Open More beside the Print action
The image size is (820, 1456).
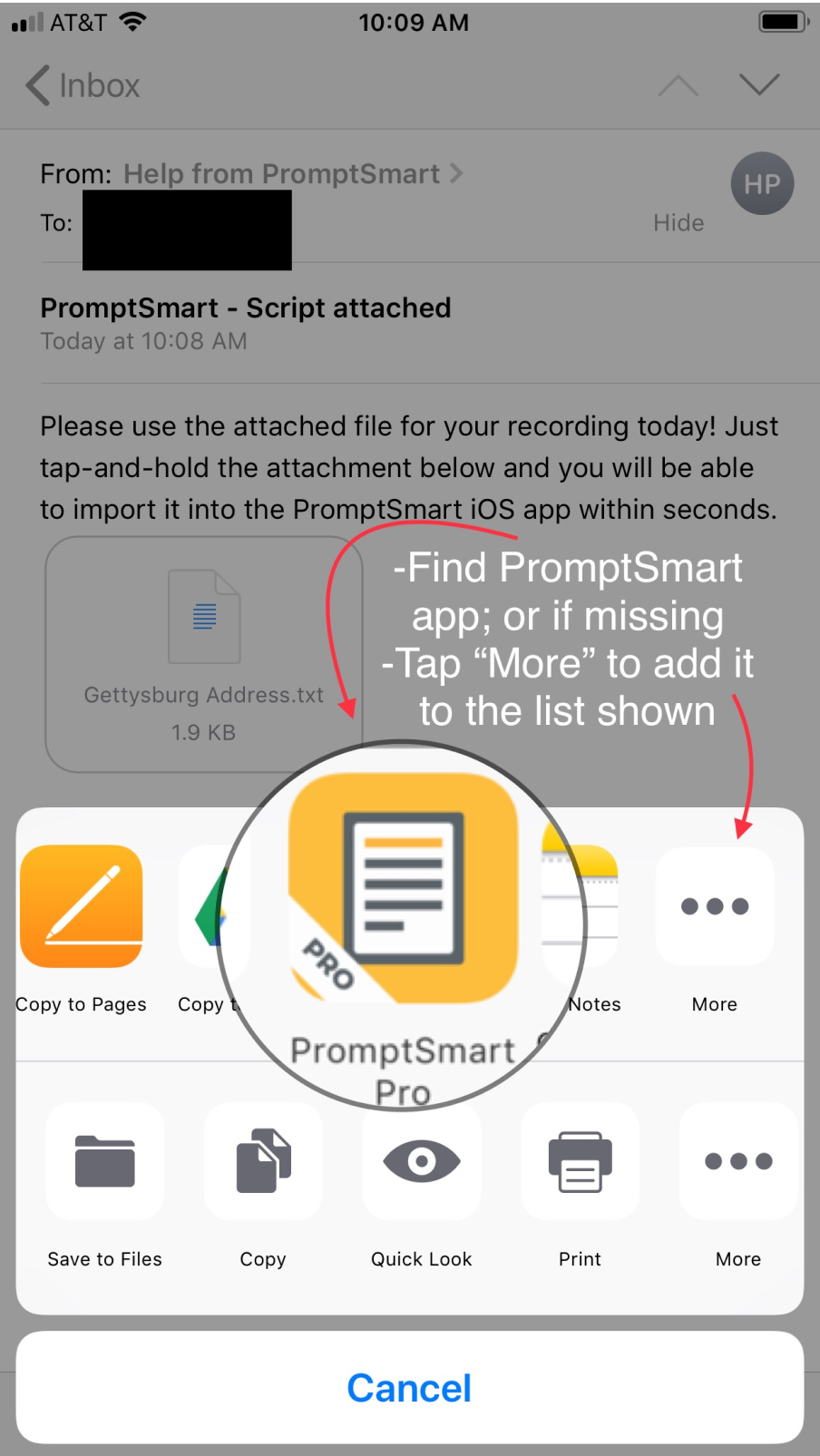[738, 1162]
